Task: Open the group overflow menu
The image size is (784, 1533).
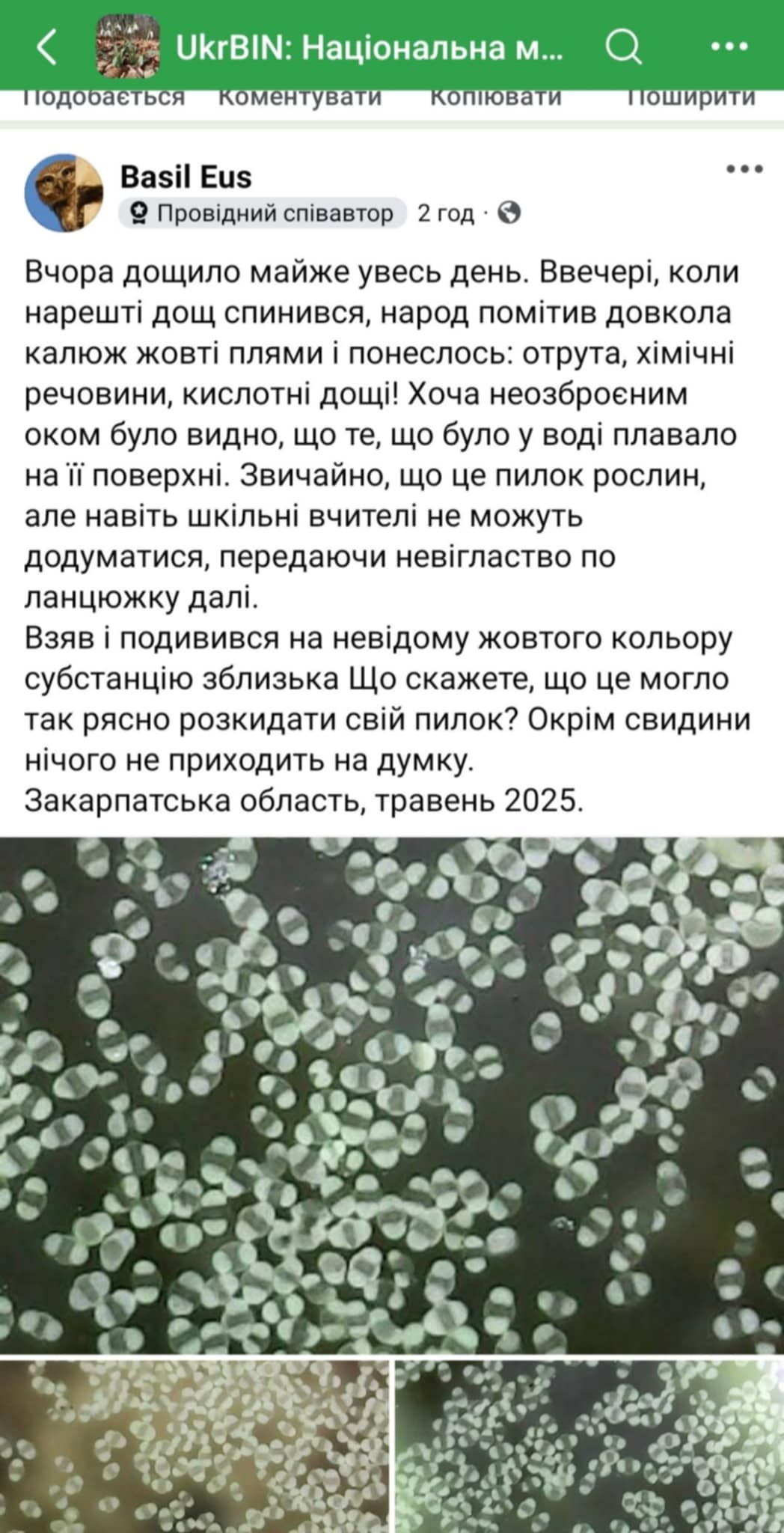Action: tap(729, 46)
